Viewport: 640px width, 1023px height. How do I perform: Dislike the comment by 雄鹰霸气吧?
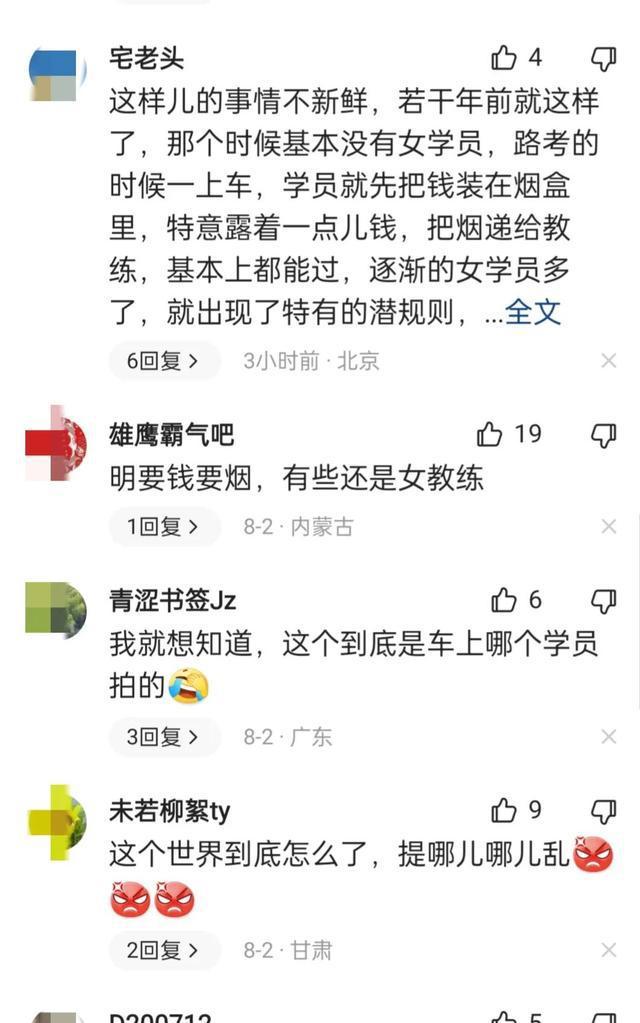(x=603, y=434)
